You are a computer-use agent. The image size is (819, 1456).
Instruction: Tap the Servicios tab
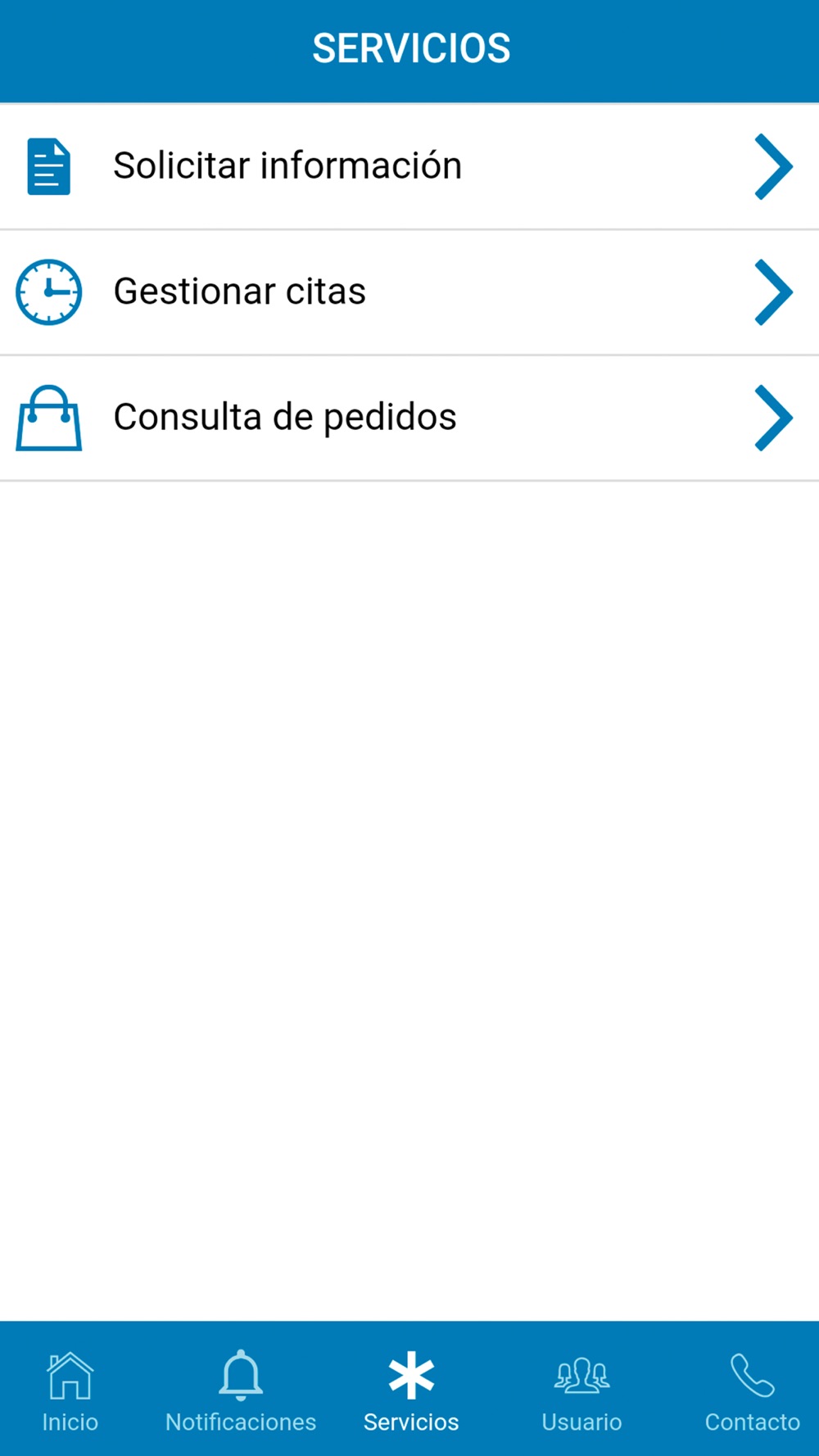pos(411,1390)
